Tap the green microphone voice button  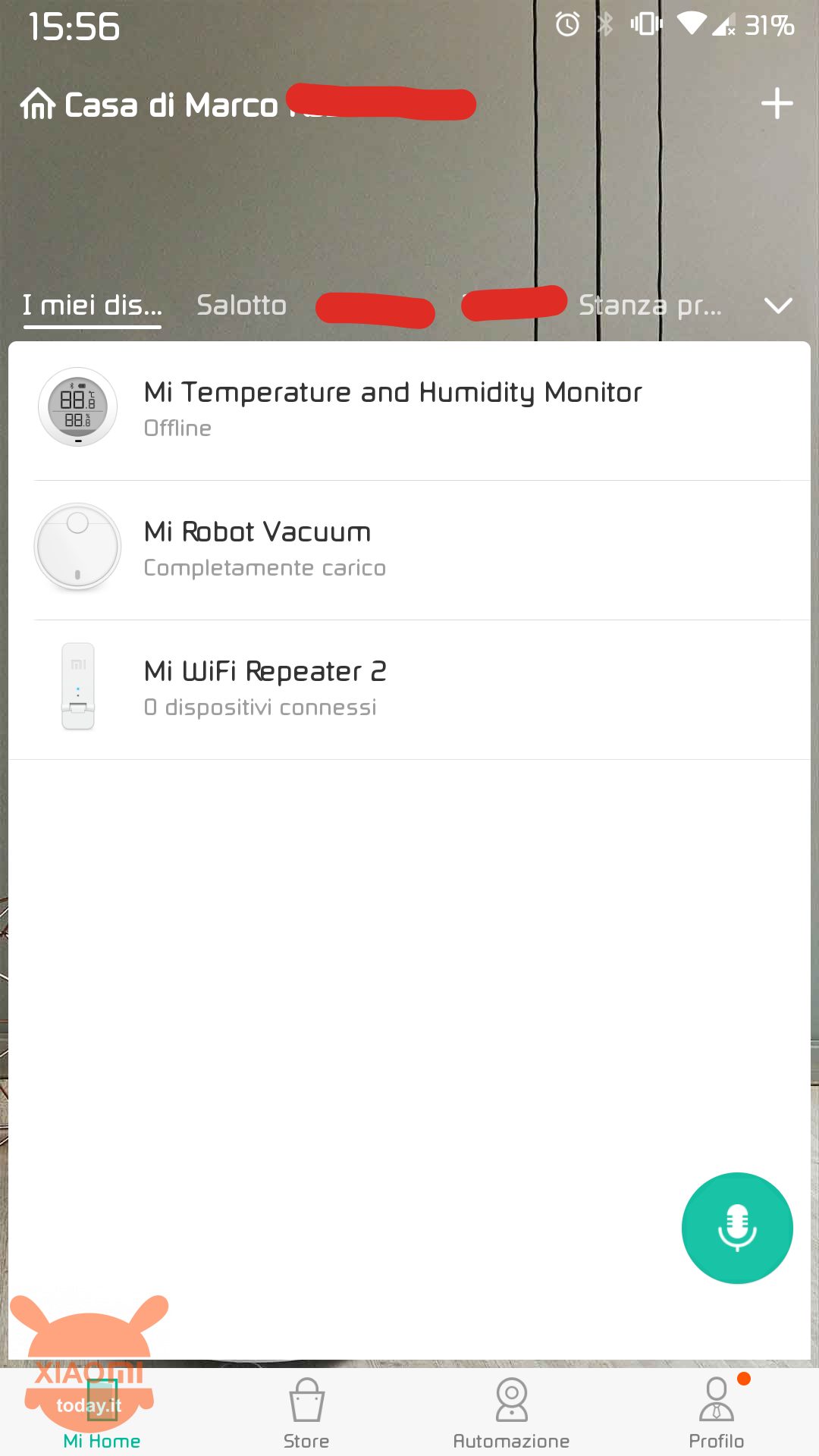(x=737, y=1228)
